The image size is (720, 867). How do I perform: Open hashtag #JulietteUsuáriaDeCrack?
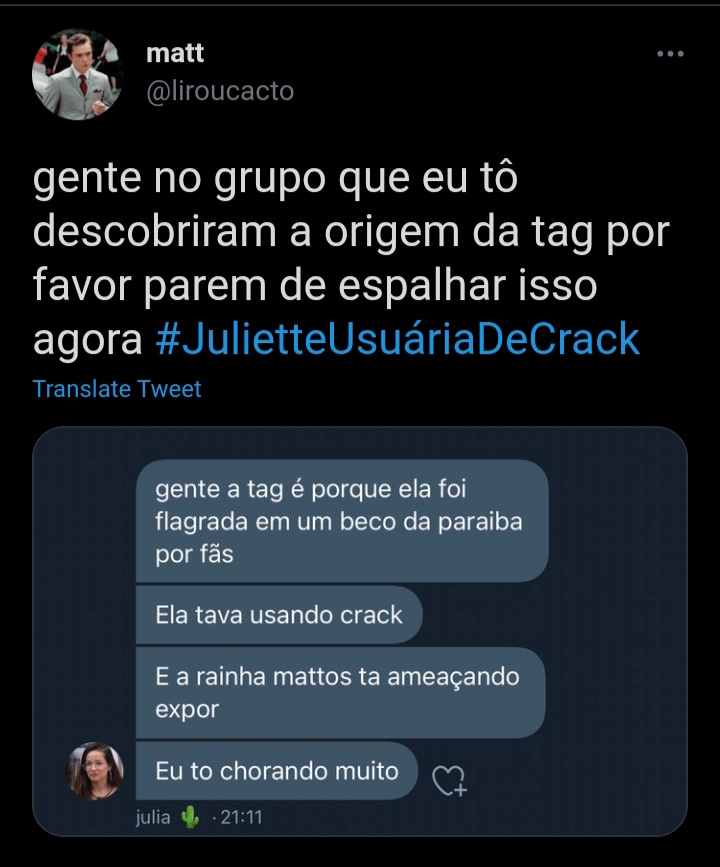coord(398,339)
